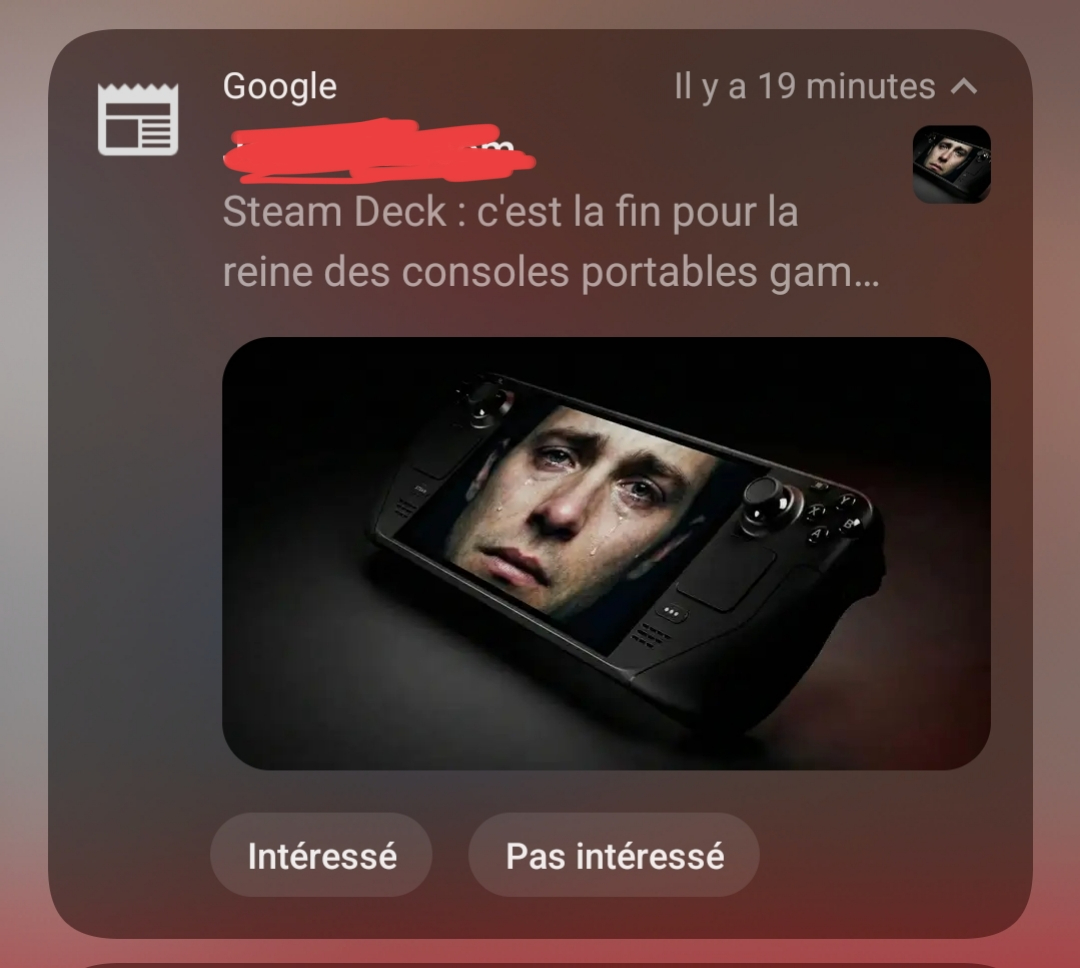
Task: Collapse the Google notification with the chevron
Action: pyautogui.click(x=963, y=87)
